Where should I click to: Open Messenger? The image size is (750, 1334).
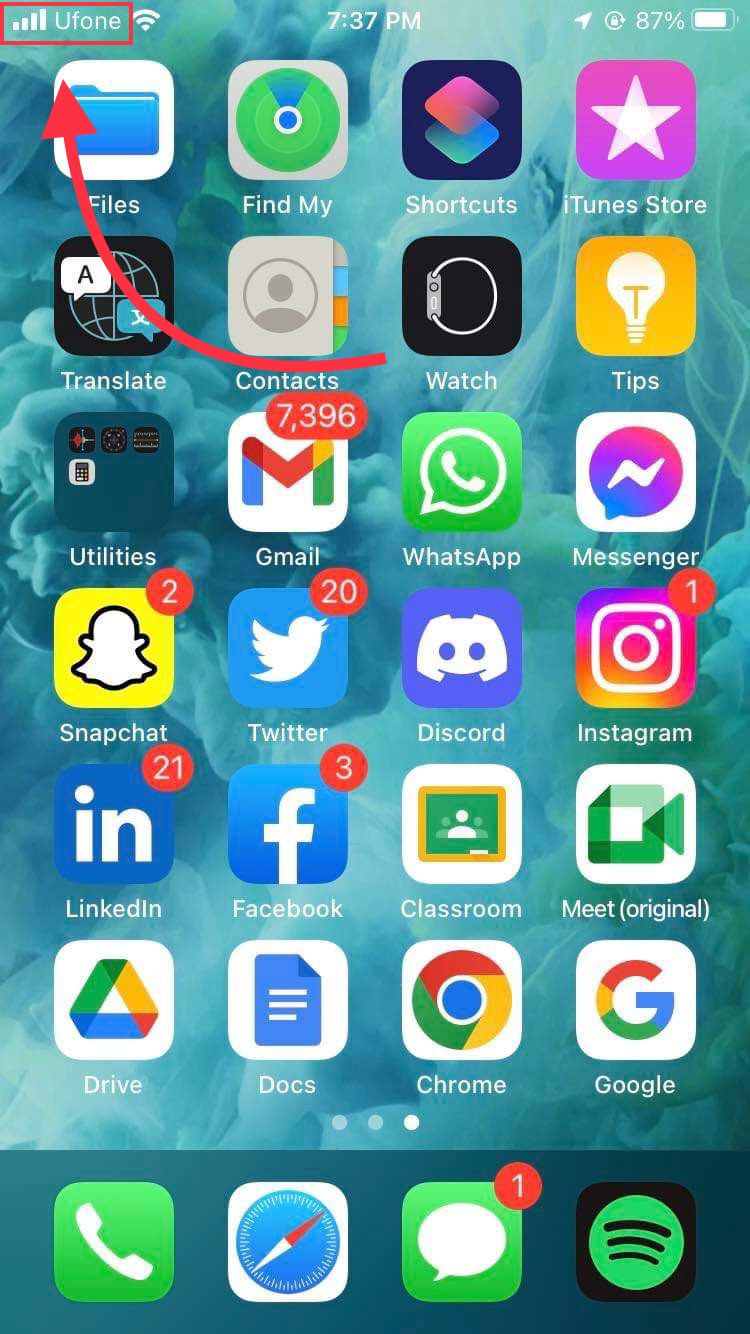tap(636, 472)
